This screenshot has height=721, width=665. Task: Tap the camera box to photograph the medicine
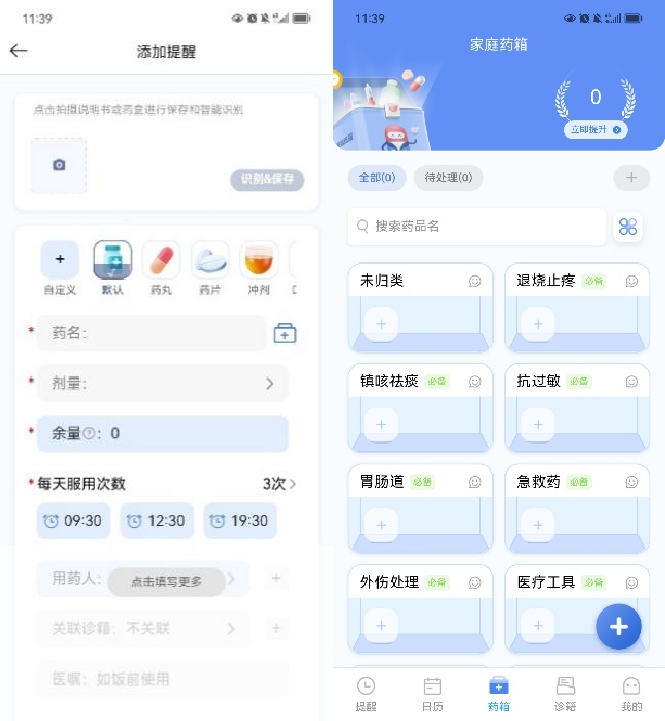(59, 165)
